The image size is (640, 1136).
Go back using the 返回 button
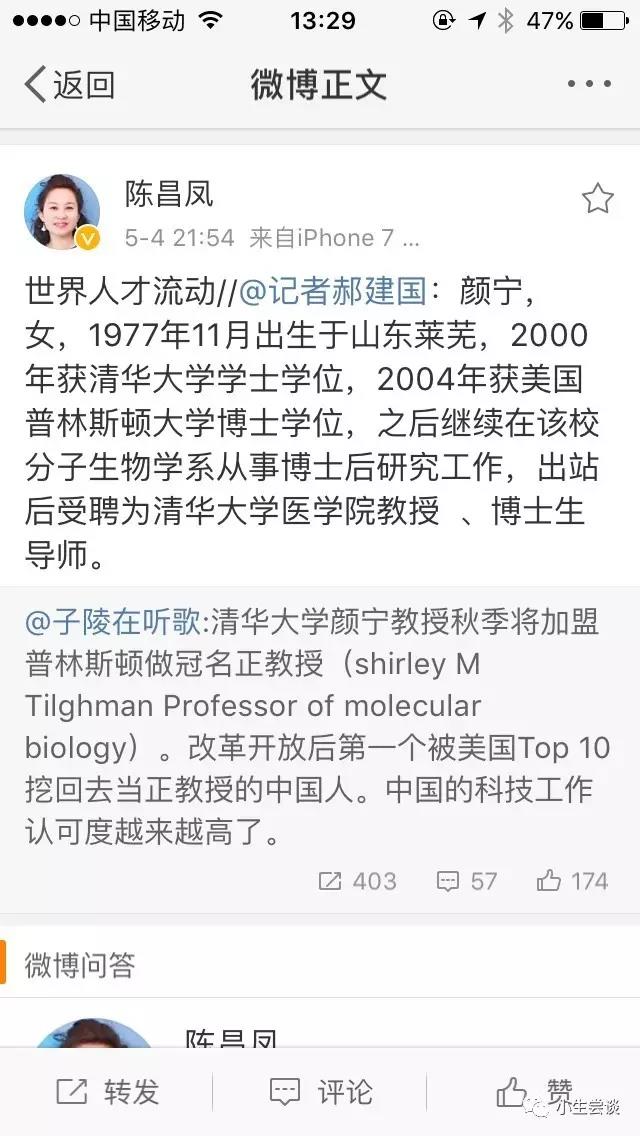(70, 85)
